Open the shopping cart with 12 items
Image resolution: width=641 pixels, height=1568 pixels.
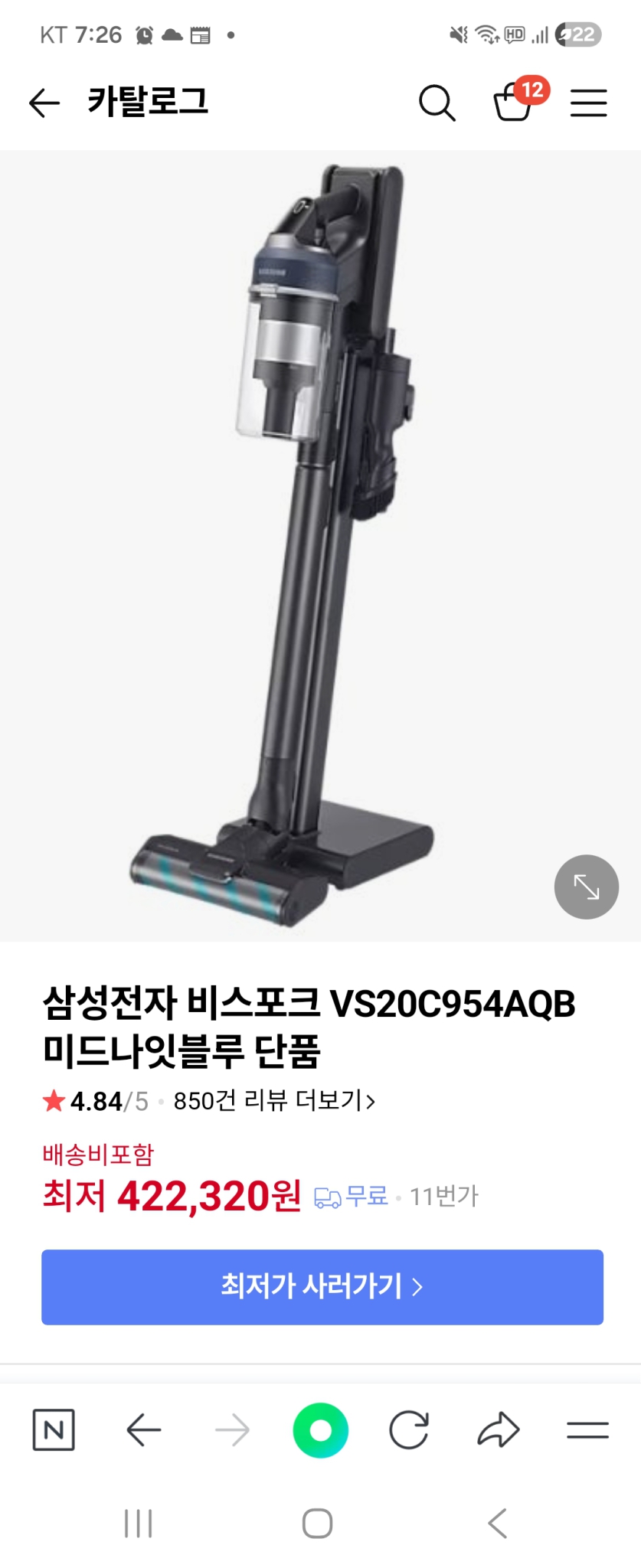tap(512, 104)
